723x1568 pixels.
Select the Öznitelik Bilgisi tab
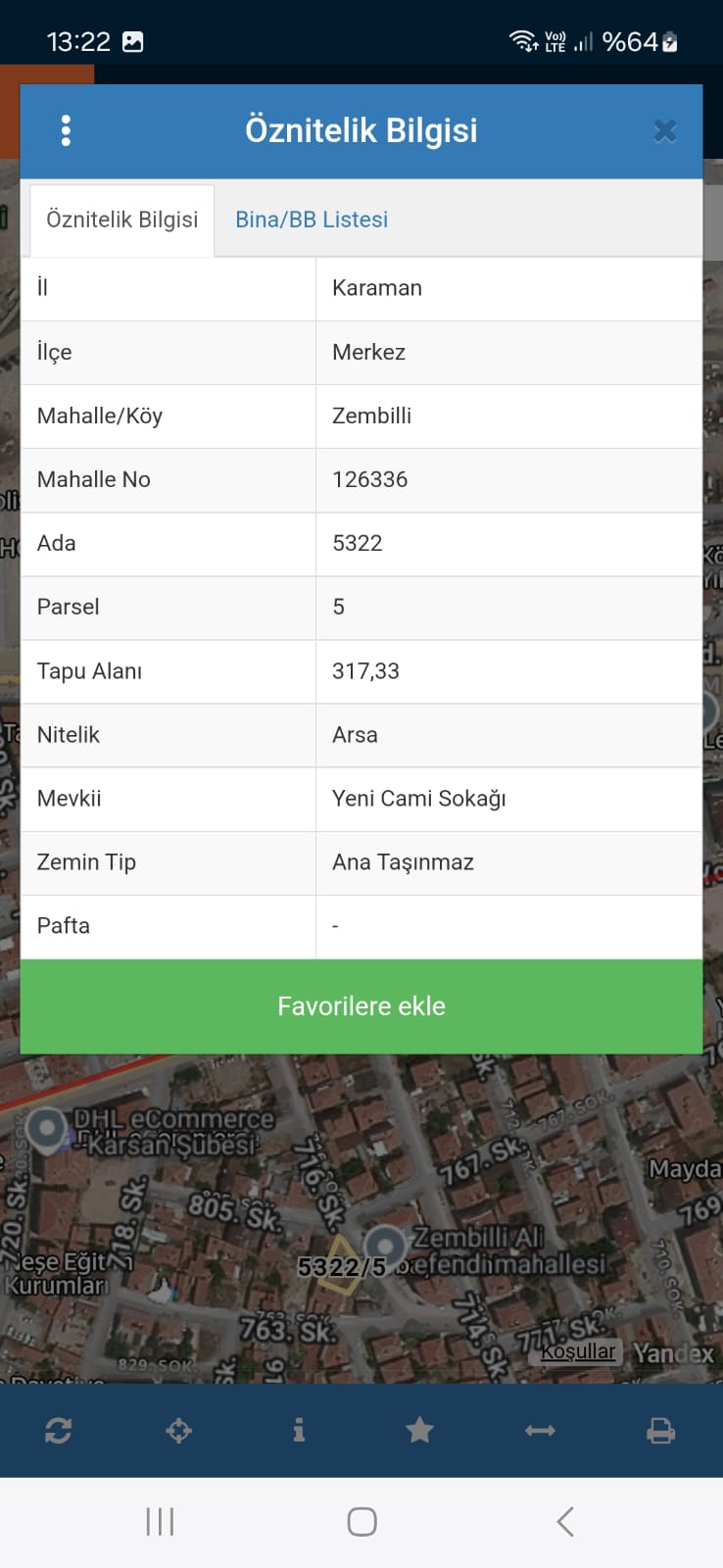pyautogui.click(x=121, y=219)
